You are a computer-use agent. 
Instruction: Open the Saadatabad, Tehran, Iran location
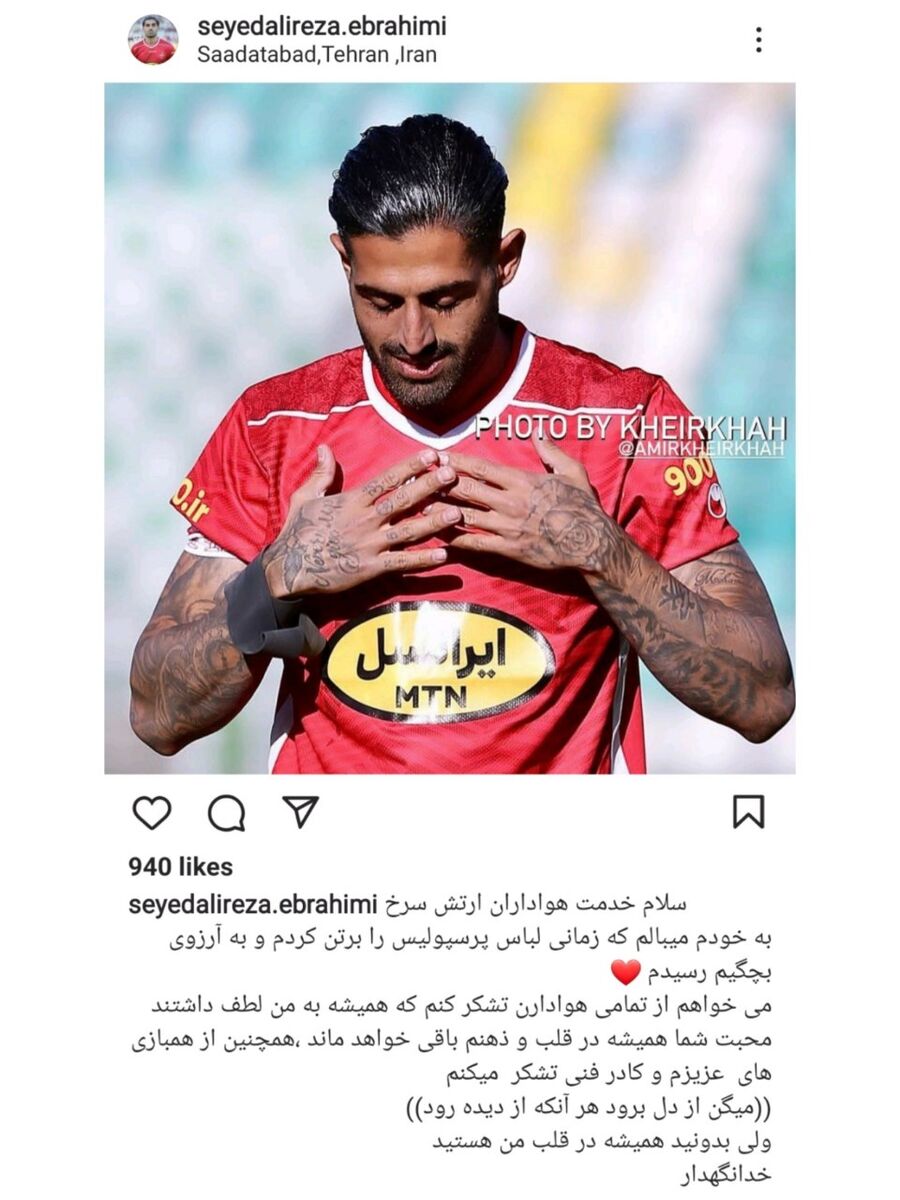tap(316, 54)
